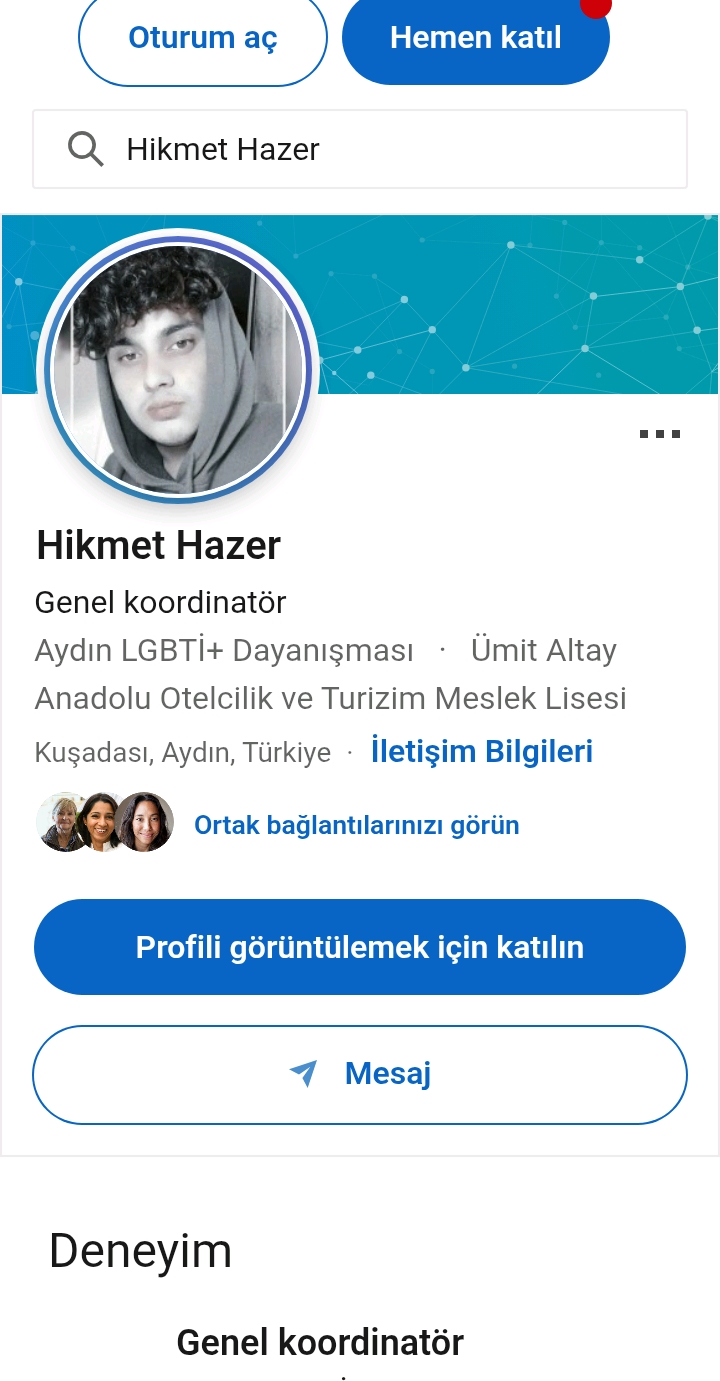
Task: Open the profile photo of Hikmet Hazer
Action: tap(178, 371)
